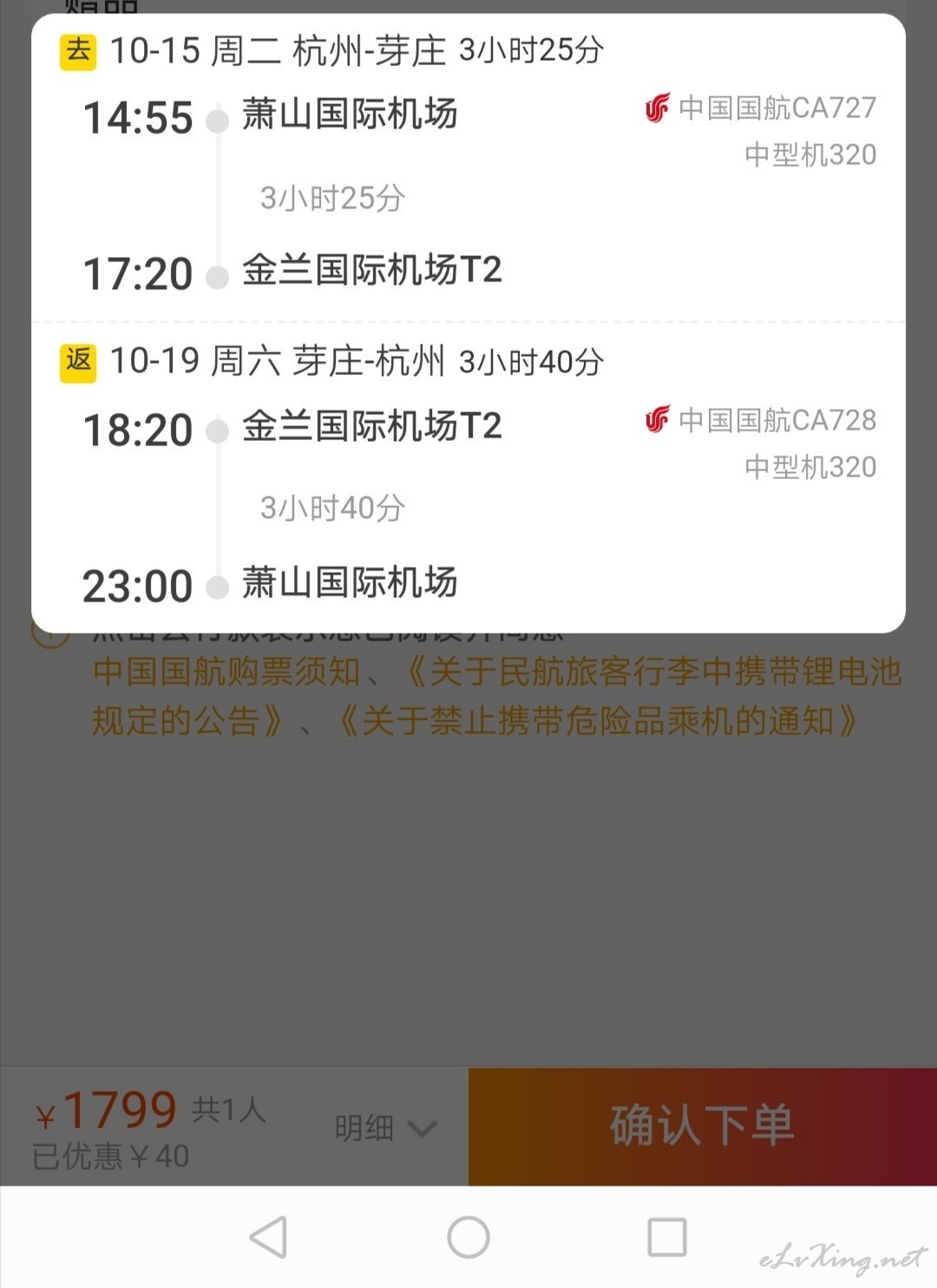Open 关于禁止携带危险品乘机的通知 link
The width and height of the screenshot is (937, 1288).
click(x=599, y=720)
